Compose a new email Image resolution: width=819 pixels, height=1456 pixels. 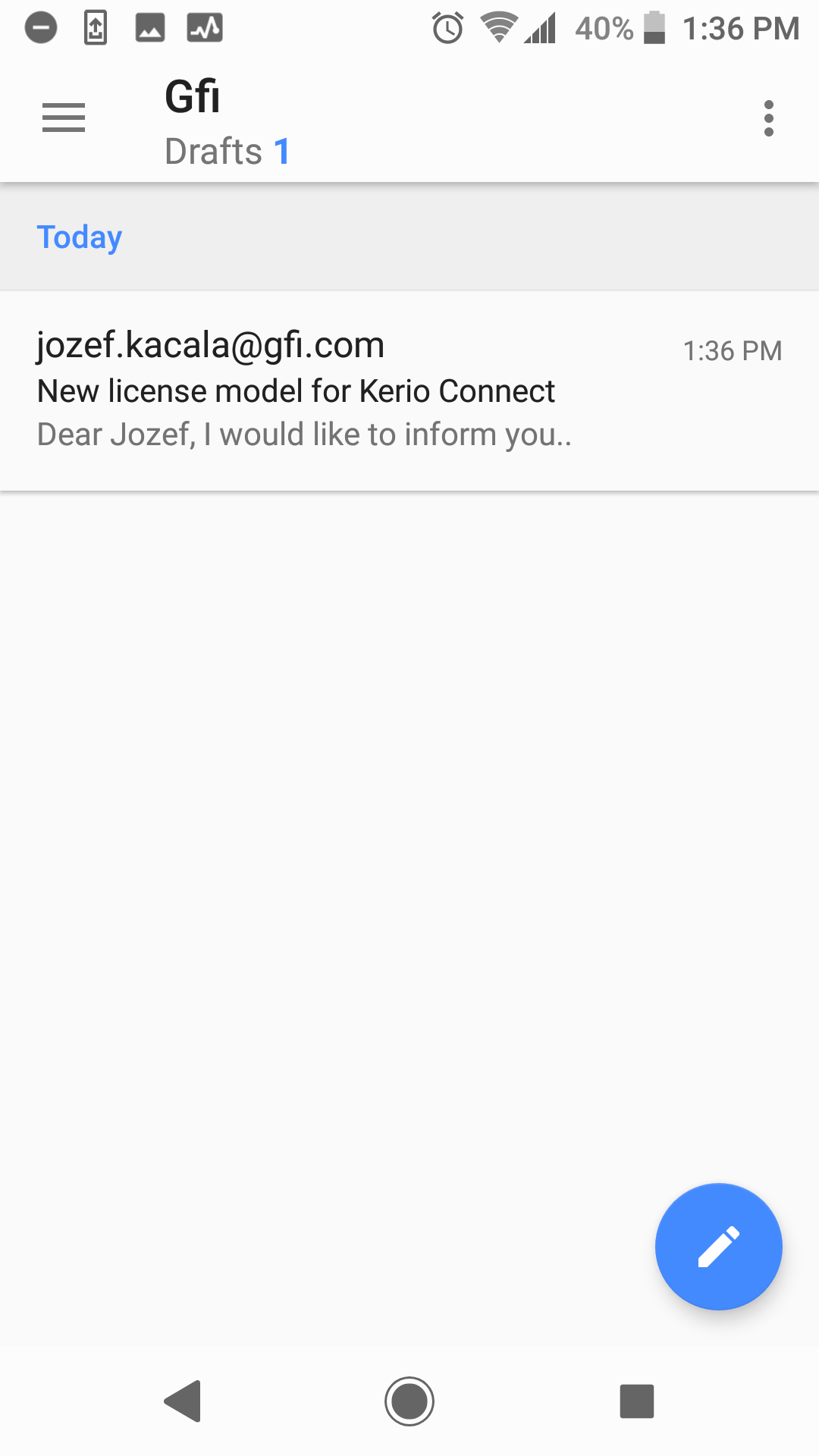click(x=718, y=1246)
